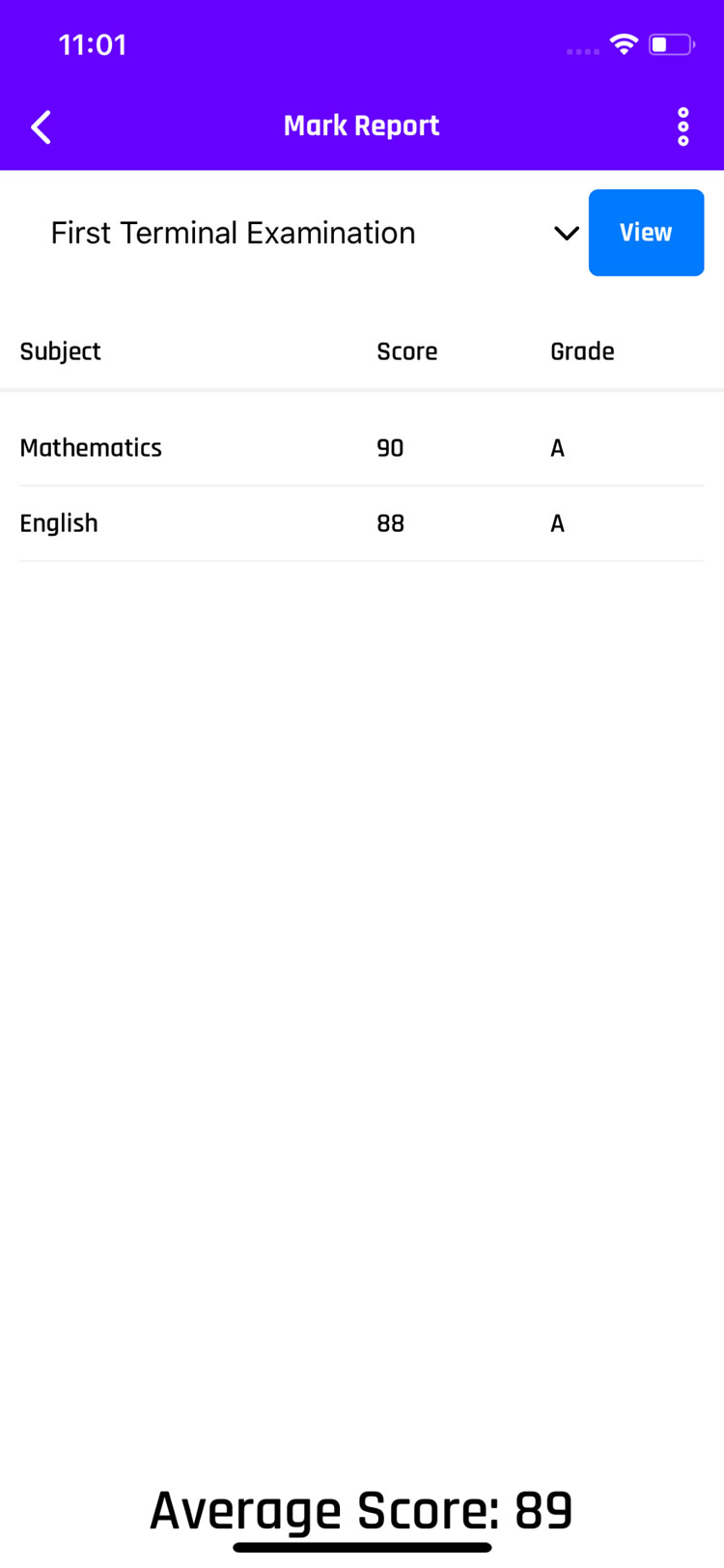The height and width of the screenshot is (1568, 724).
Task: Open the three-dot overflow menu
Action: (683, 126)
